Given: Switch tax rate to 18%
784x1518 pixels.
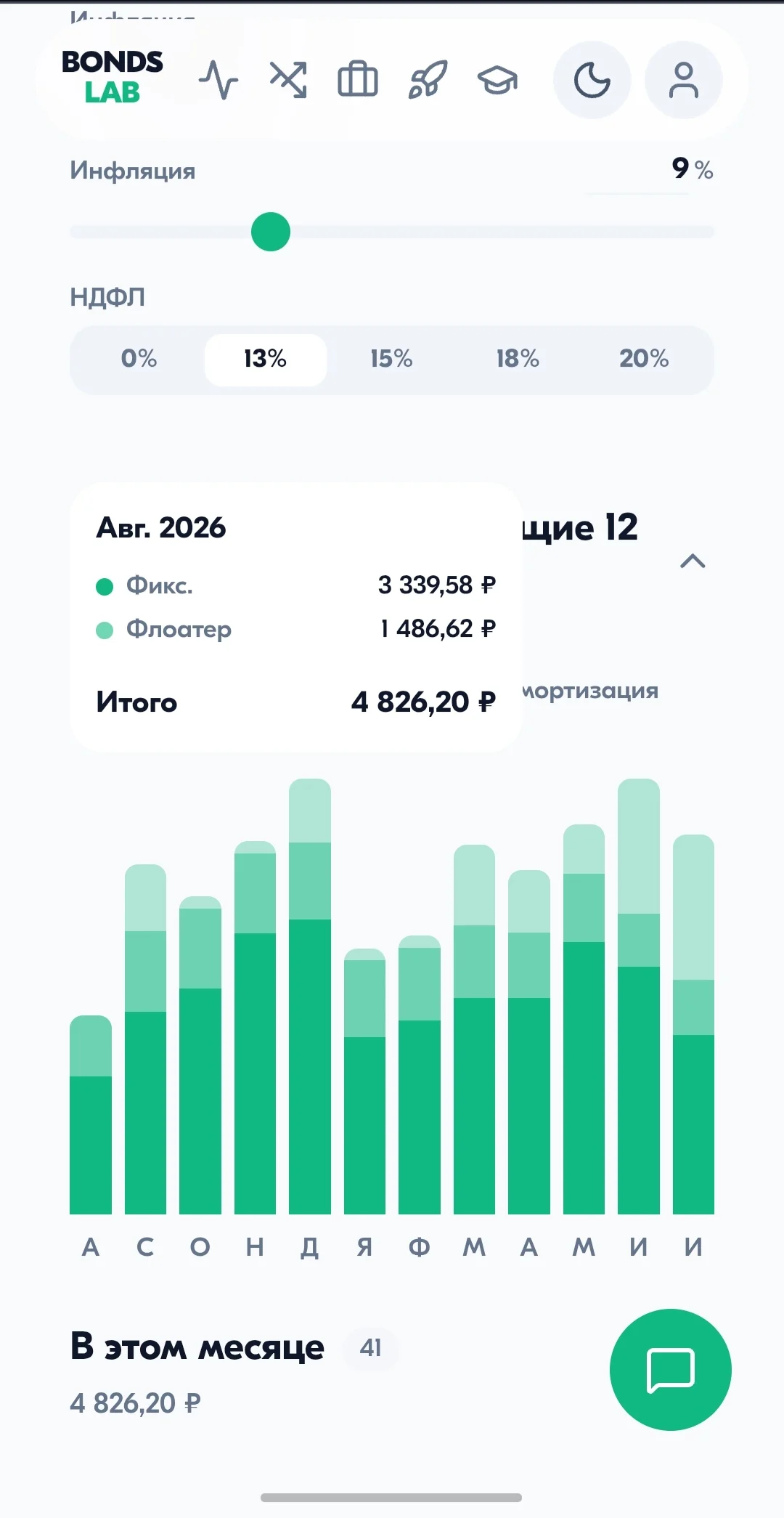Looking at the screenshot, I should 518,359.
